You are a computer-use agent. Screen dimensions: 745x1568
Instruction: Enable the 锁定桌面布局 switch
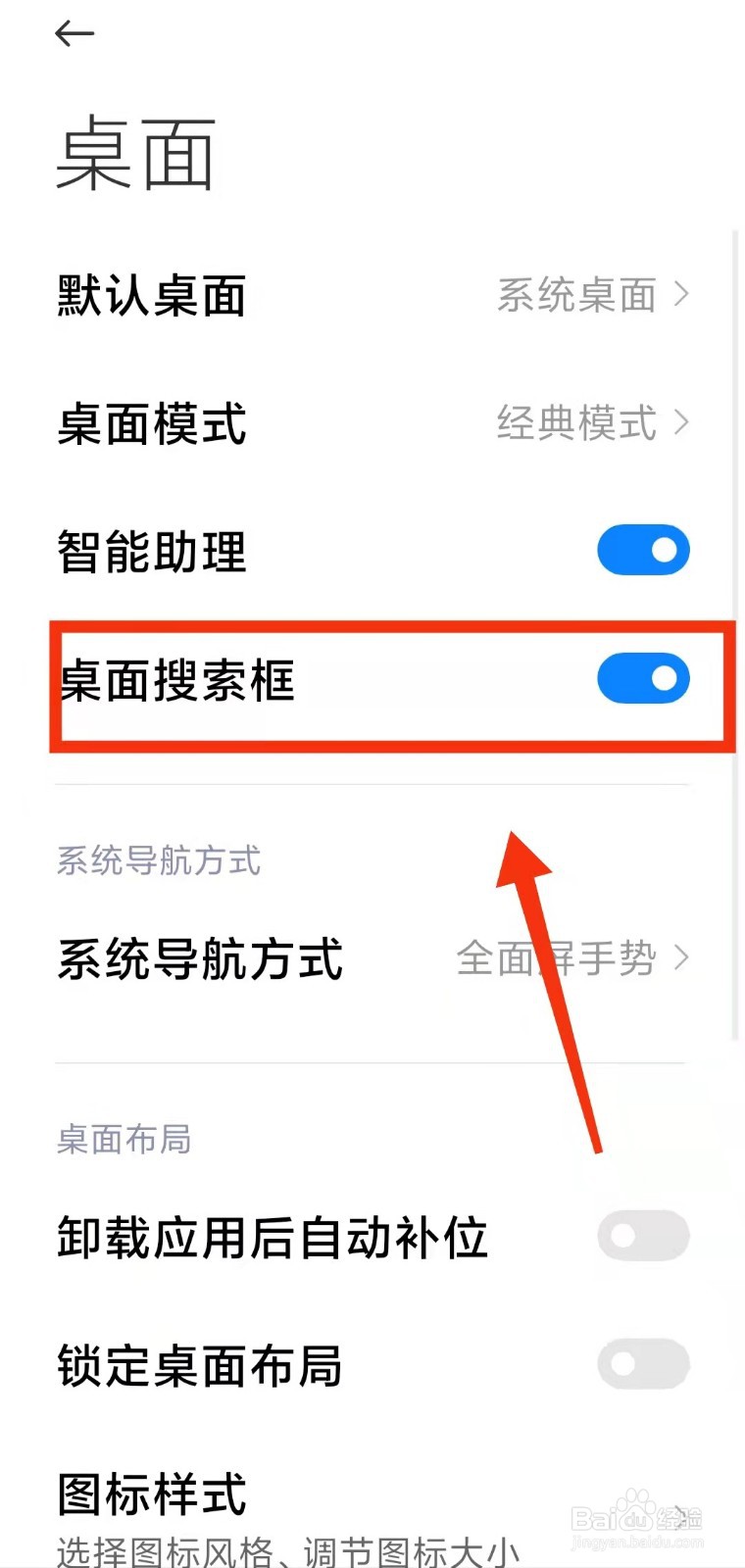coord(643,1364)
